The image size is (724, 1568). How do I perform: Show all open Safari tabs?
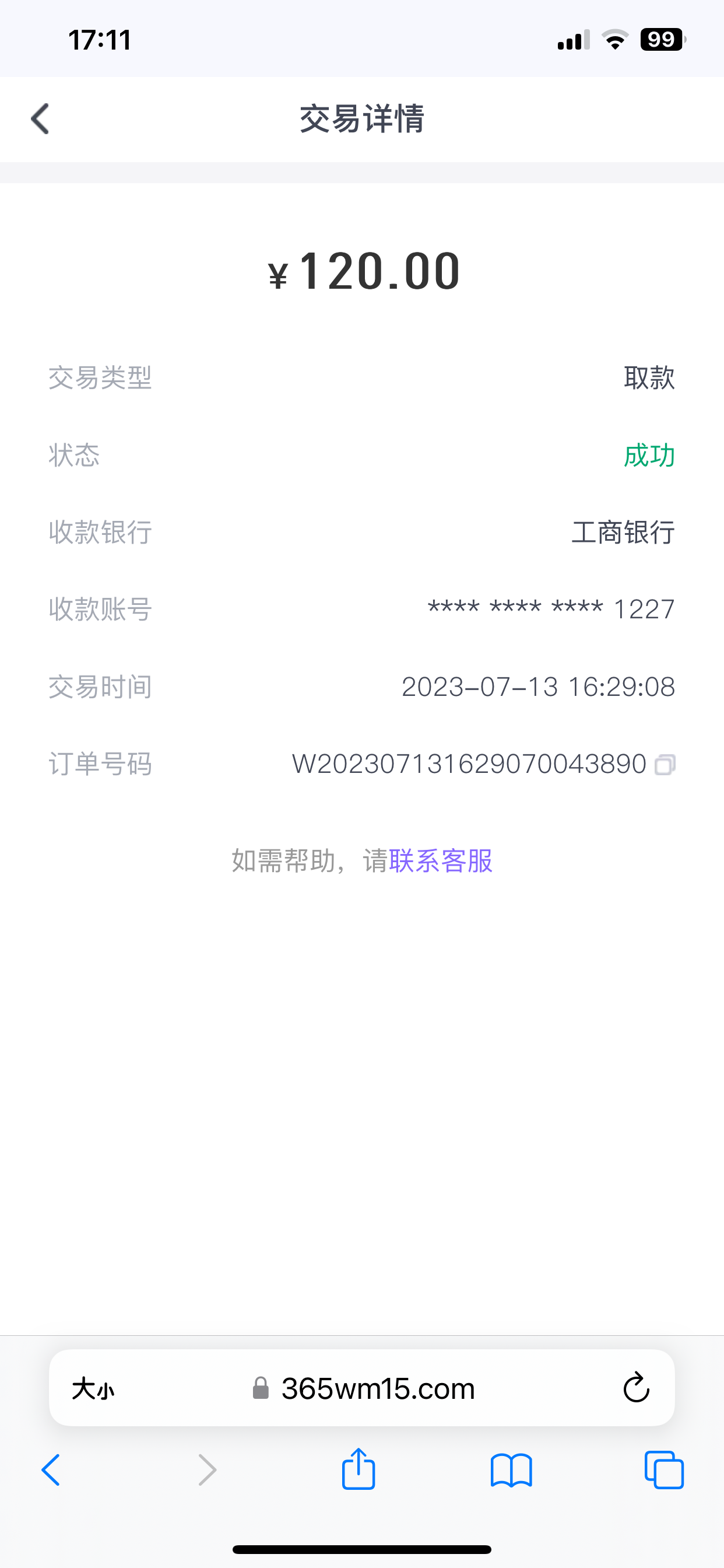pos(664,1470)
